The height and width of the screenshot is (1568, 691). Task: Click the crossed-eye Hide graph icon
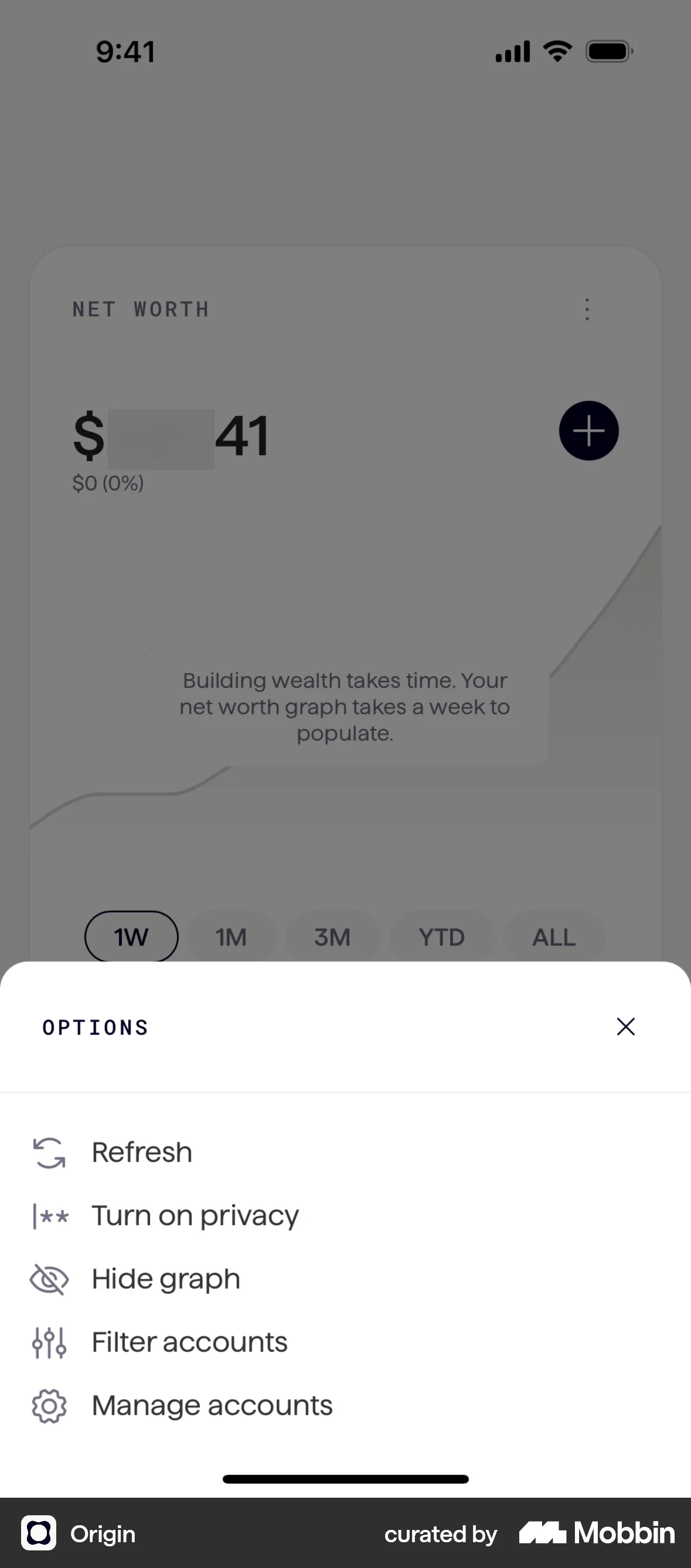pyautogui.click(x=49, y=1279)
